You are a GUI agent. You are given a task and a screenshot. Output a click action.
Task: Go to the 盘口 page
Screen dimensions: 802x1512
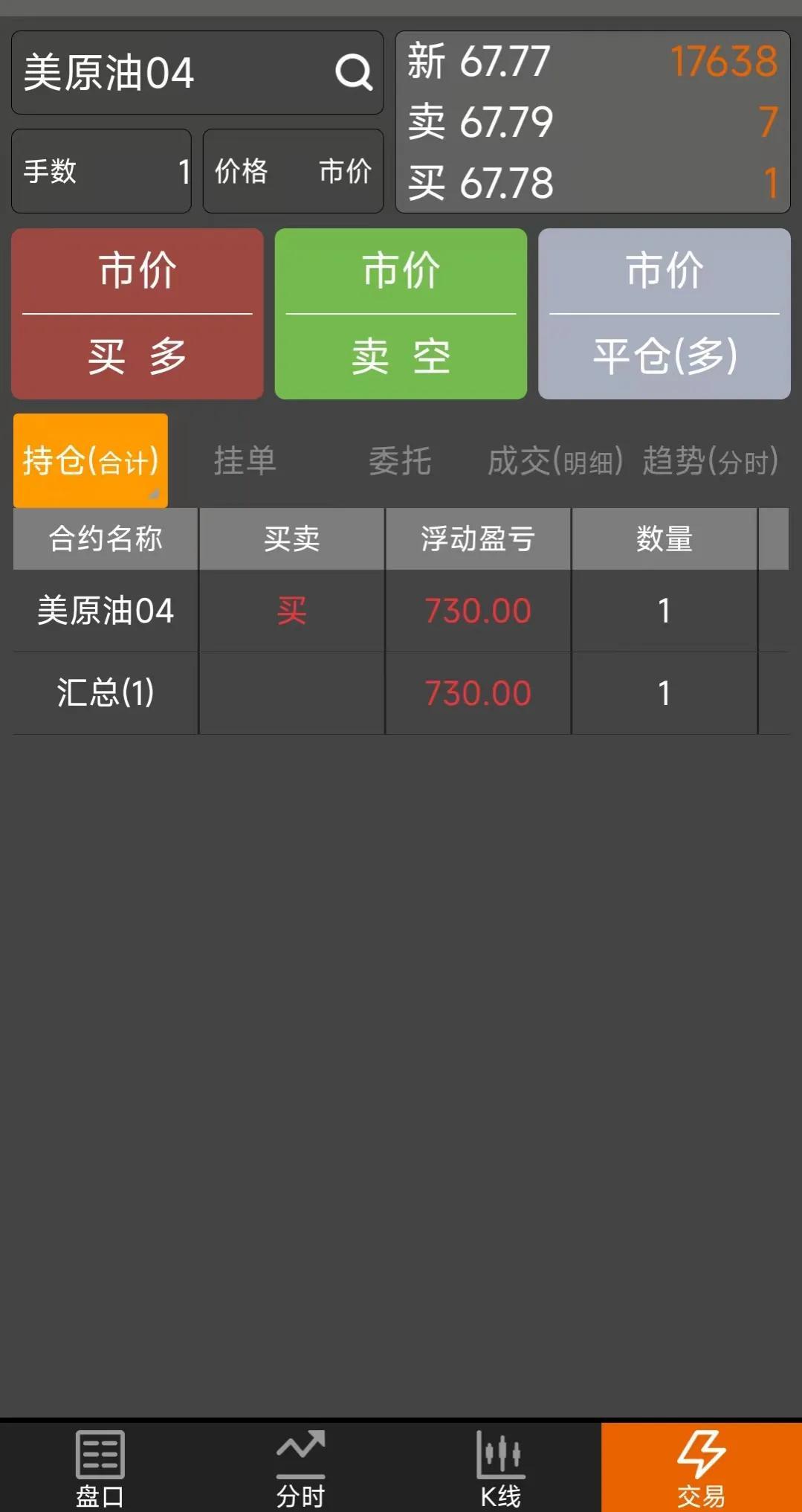[100, 1467]
